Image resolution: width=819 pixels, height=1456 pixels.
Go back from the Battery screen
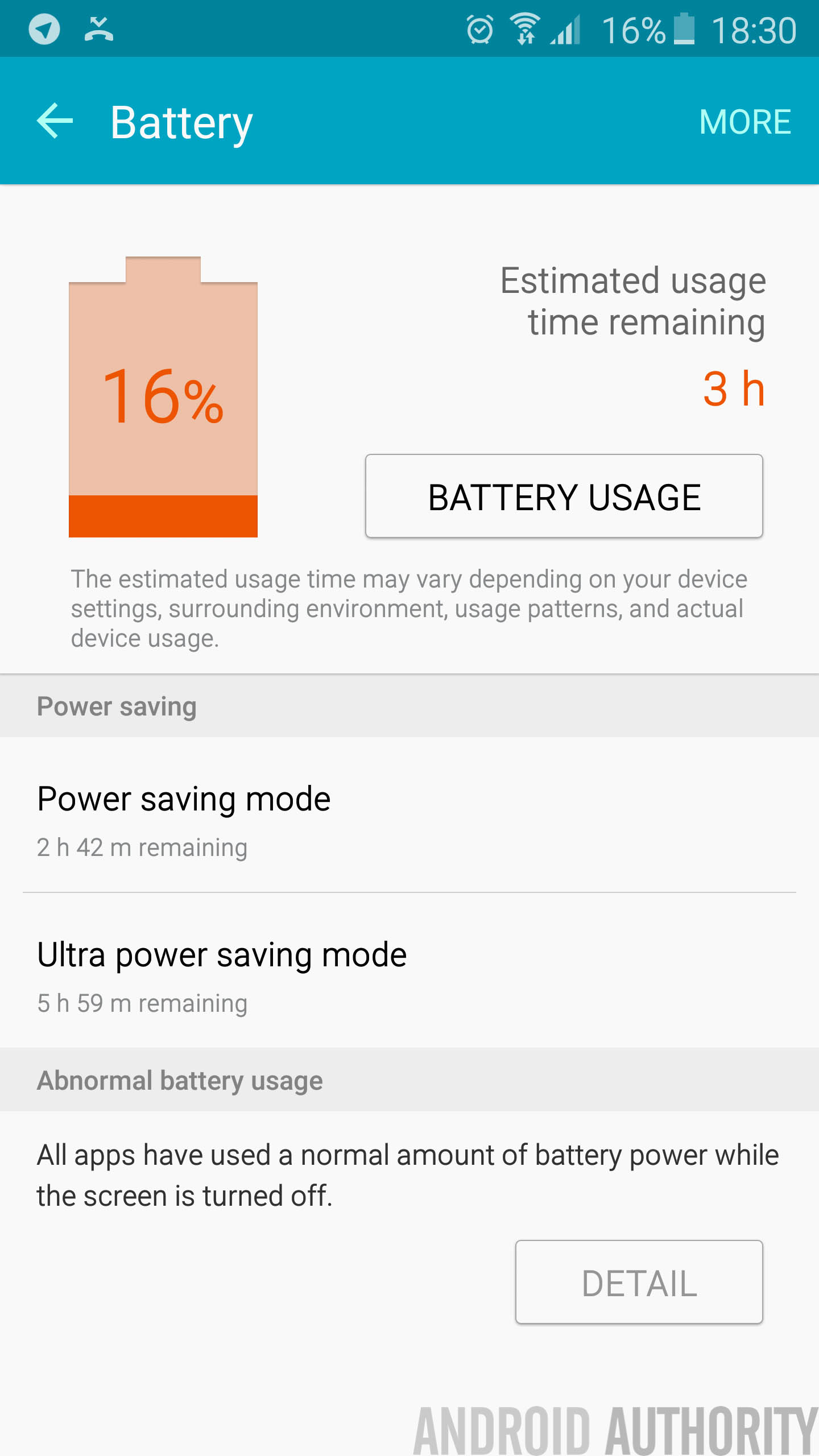(x=55, y=121)
